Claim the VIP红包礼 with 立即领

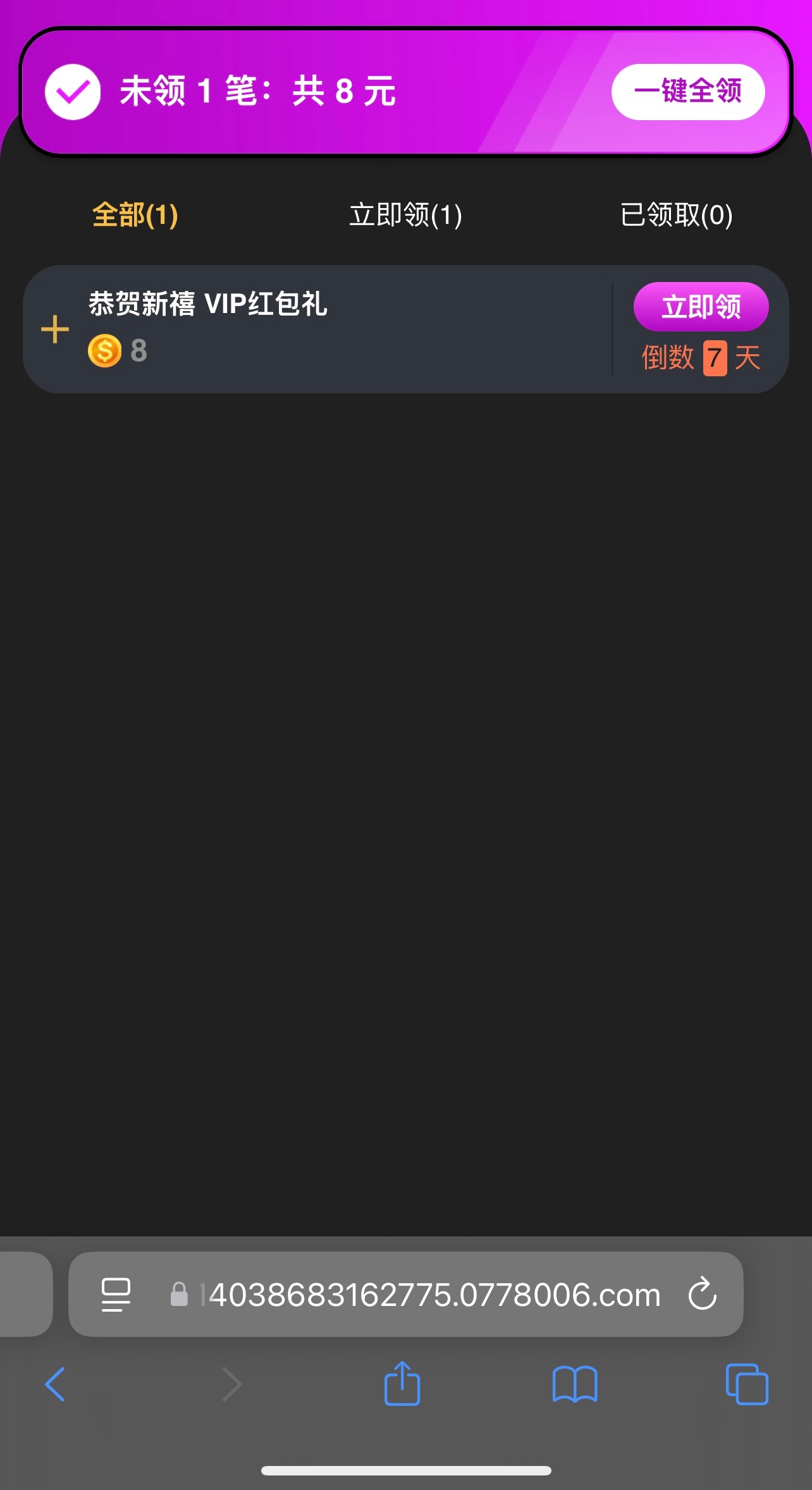[701, 307]
